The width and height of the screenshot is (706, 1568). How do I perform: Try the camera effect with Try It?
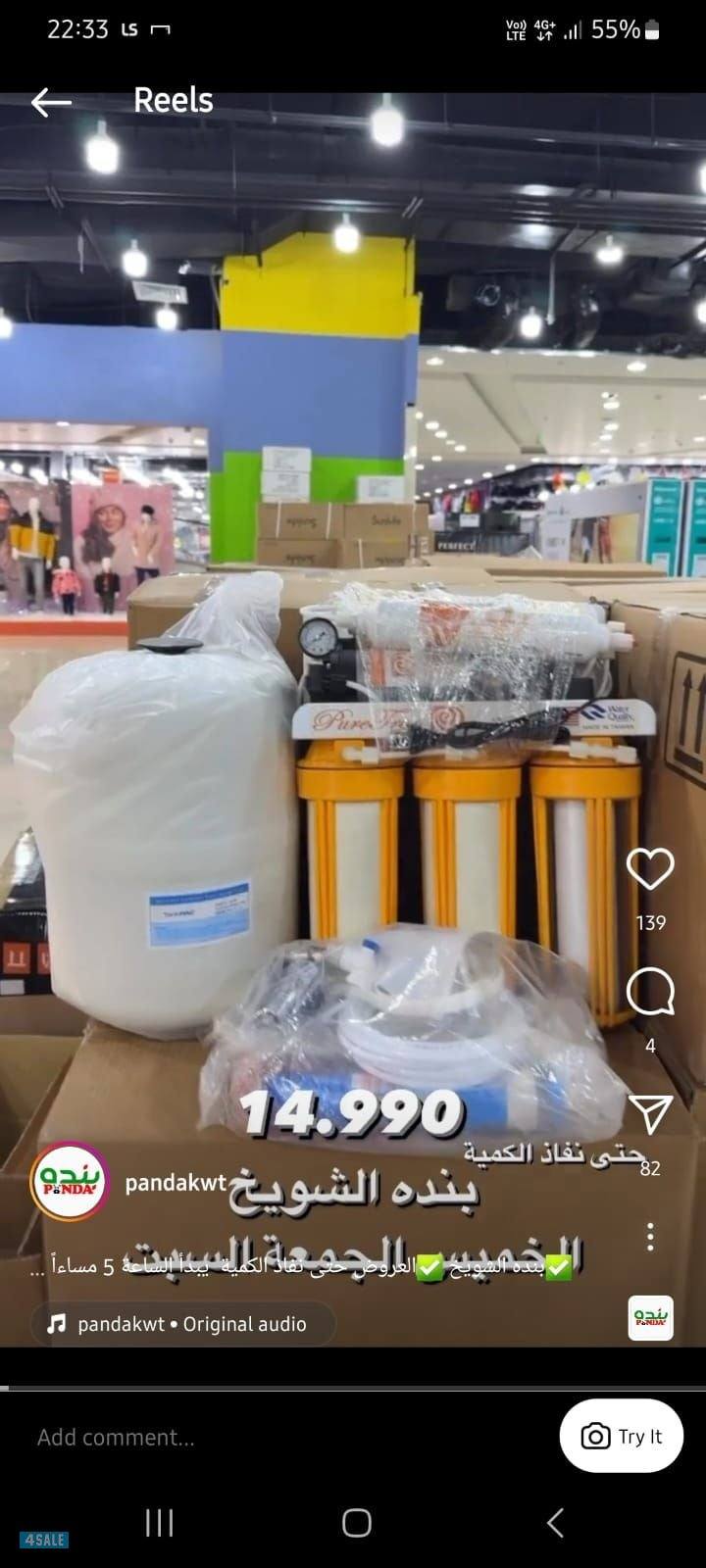[622, 1437]
